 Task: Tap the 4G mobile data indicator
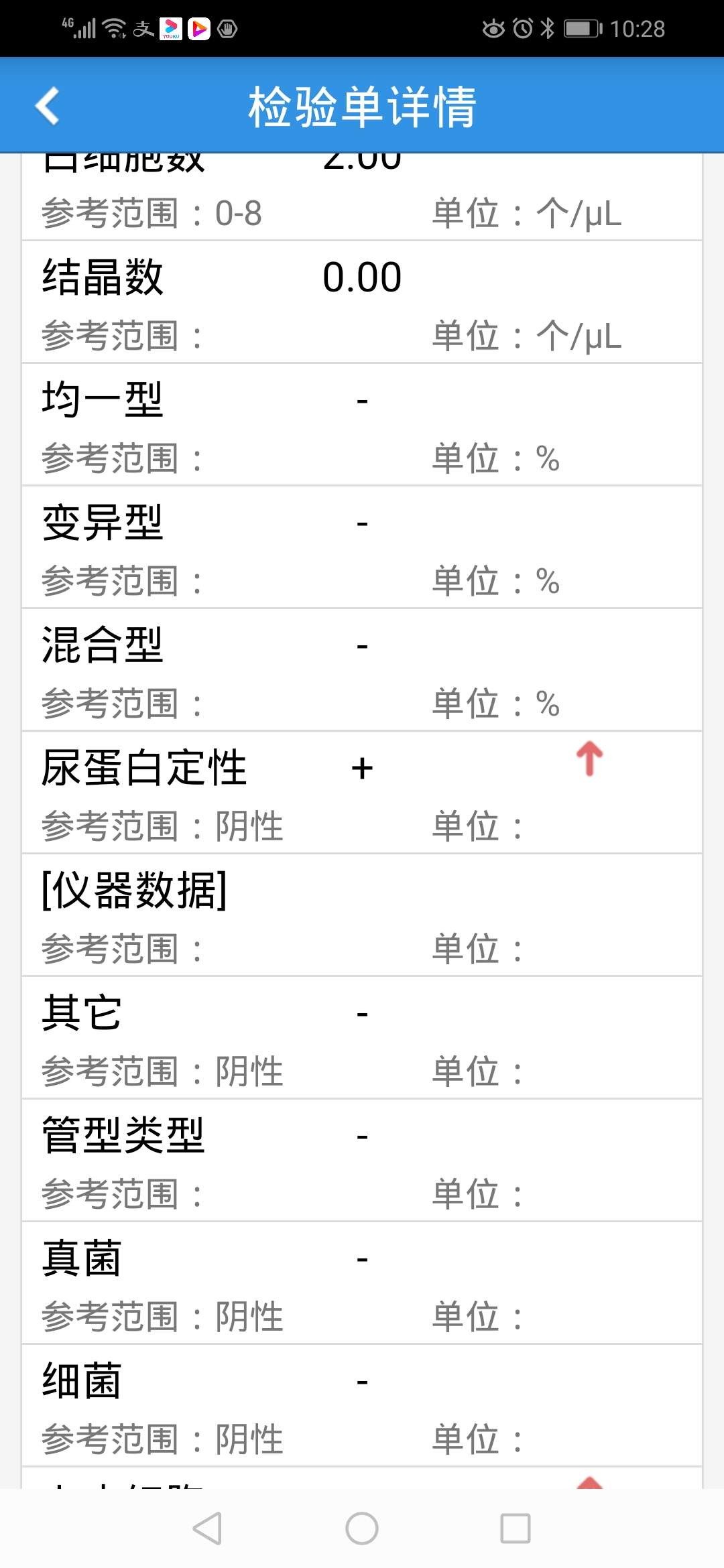point(79,29)
